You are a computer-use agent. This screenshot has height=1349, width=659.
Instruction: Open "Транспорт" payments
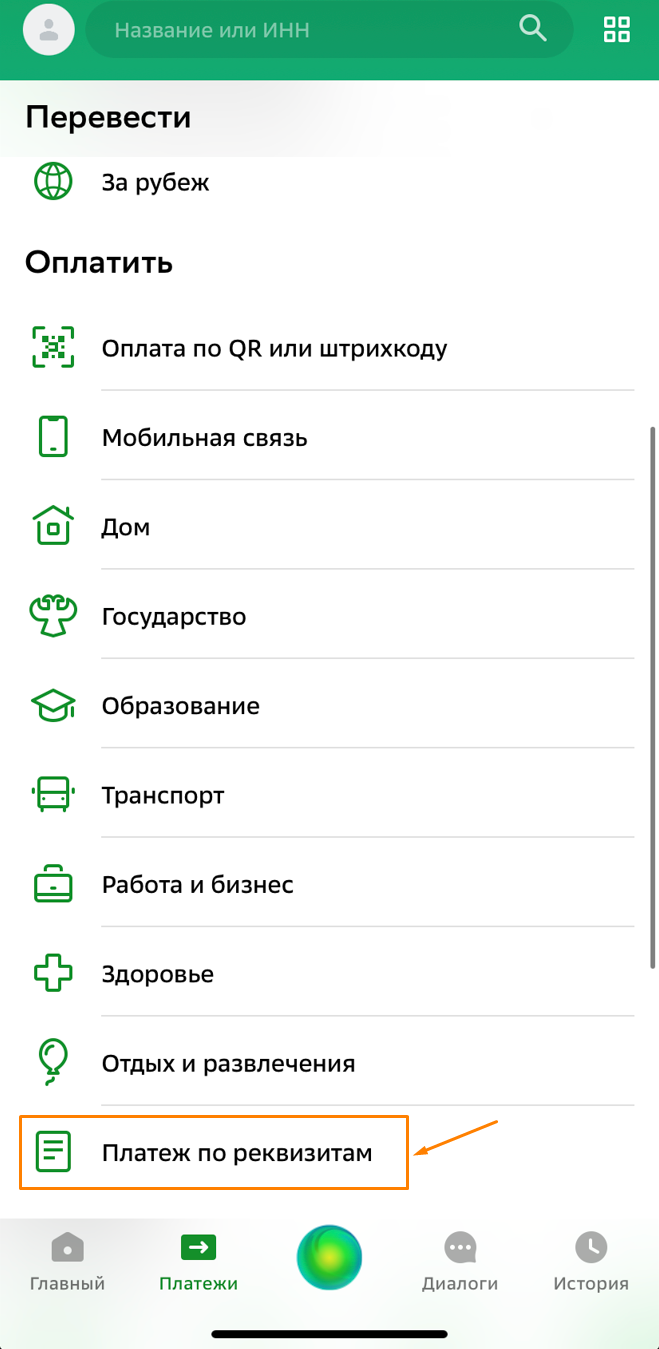[162, 795]
